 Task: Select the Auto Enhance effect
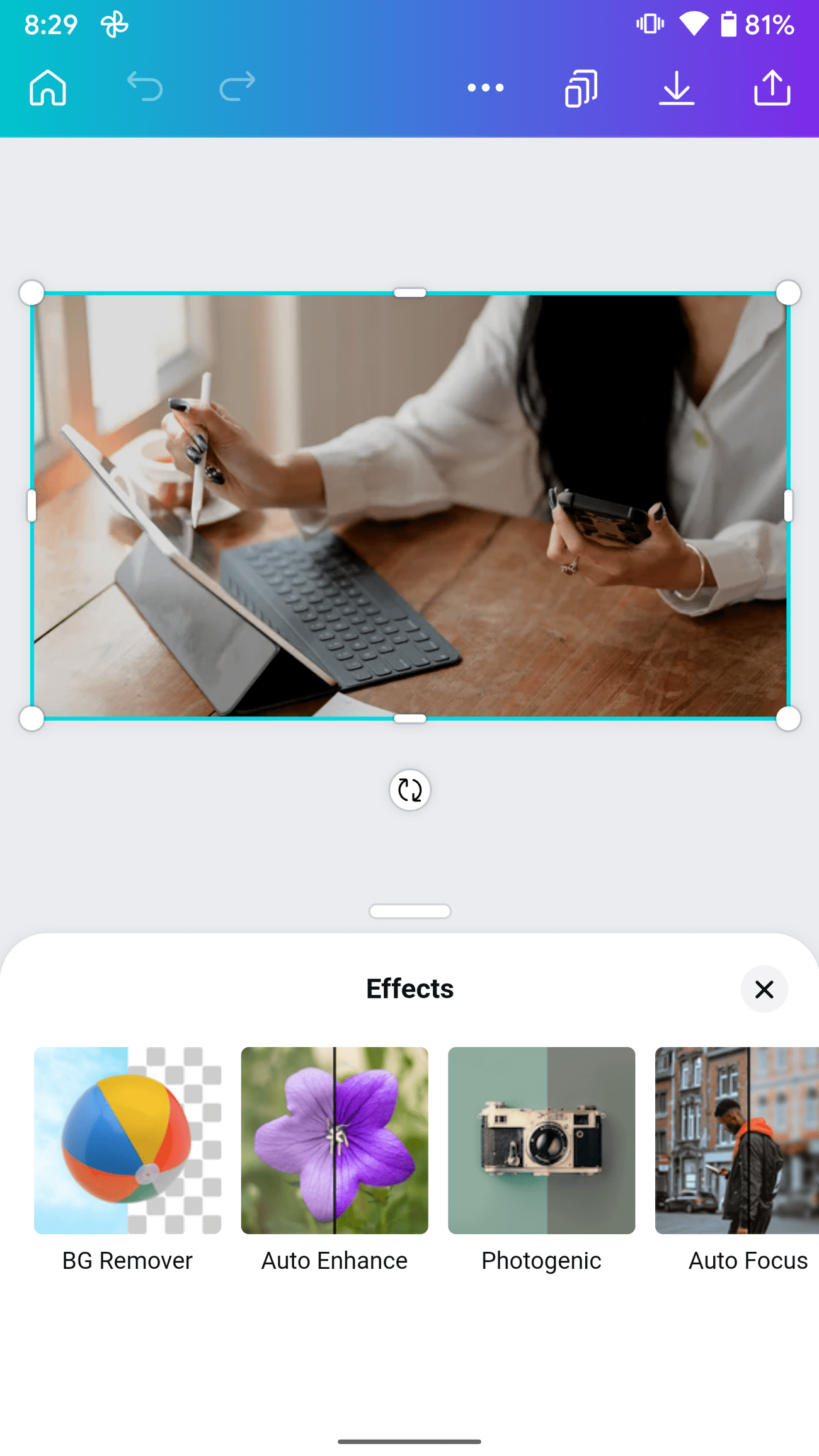coord(335,1140)
